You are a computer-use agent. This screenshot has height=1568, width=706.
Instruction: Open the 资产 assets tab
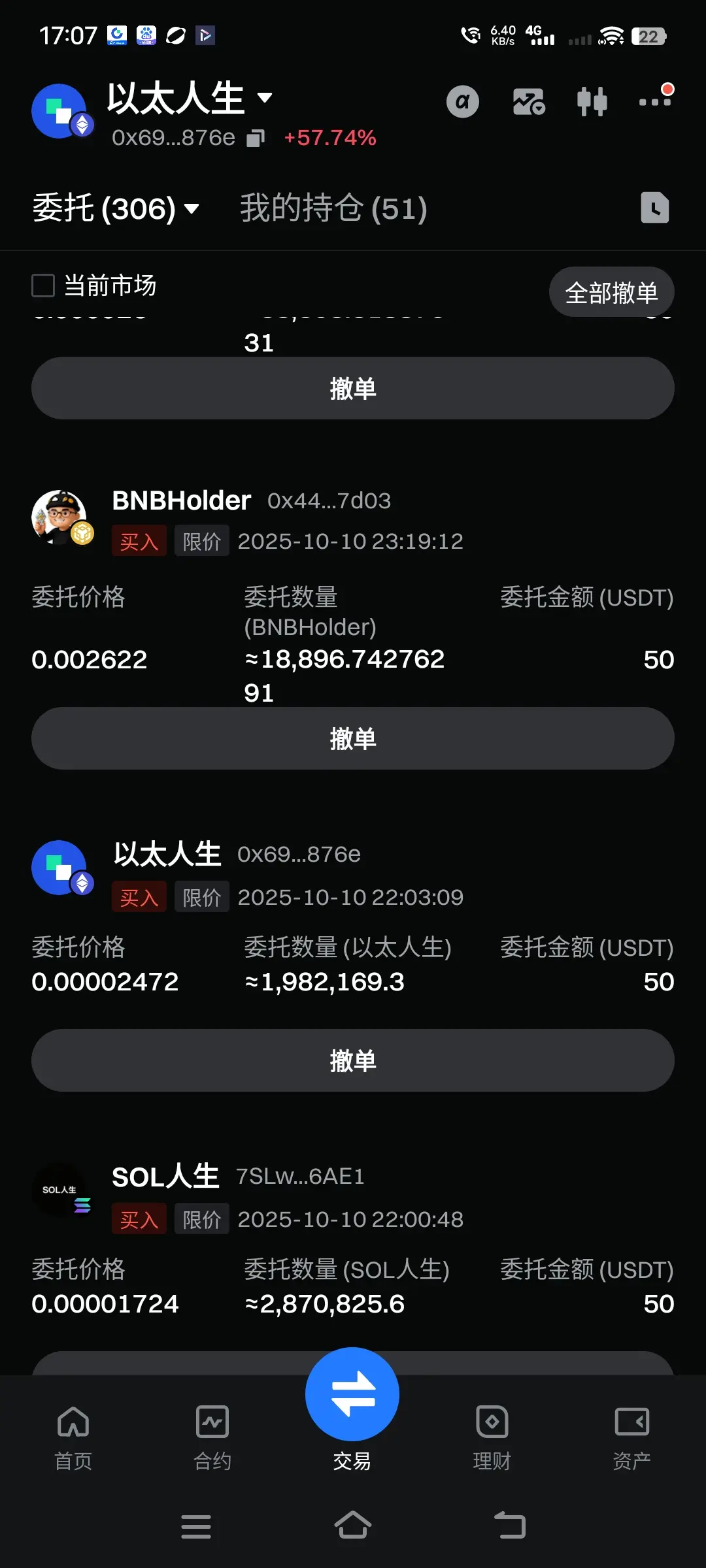pos(631,1433)
